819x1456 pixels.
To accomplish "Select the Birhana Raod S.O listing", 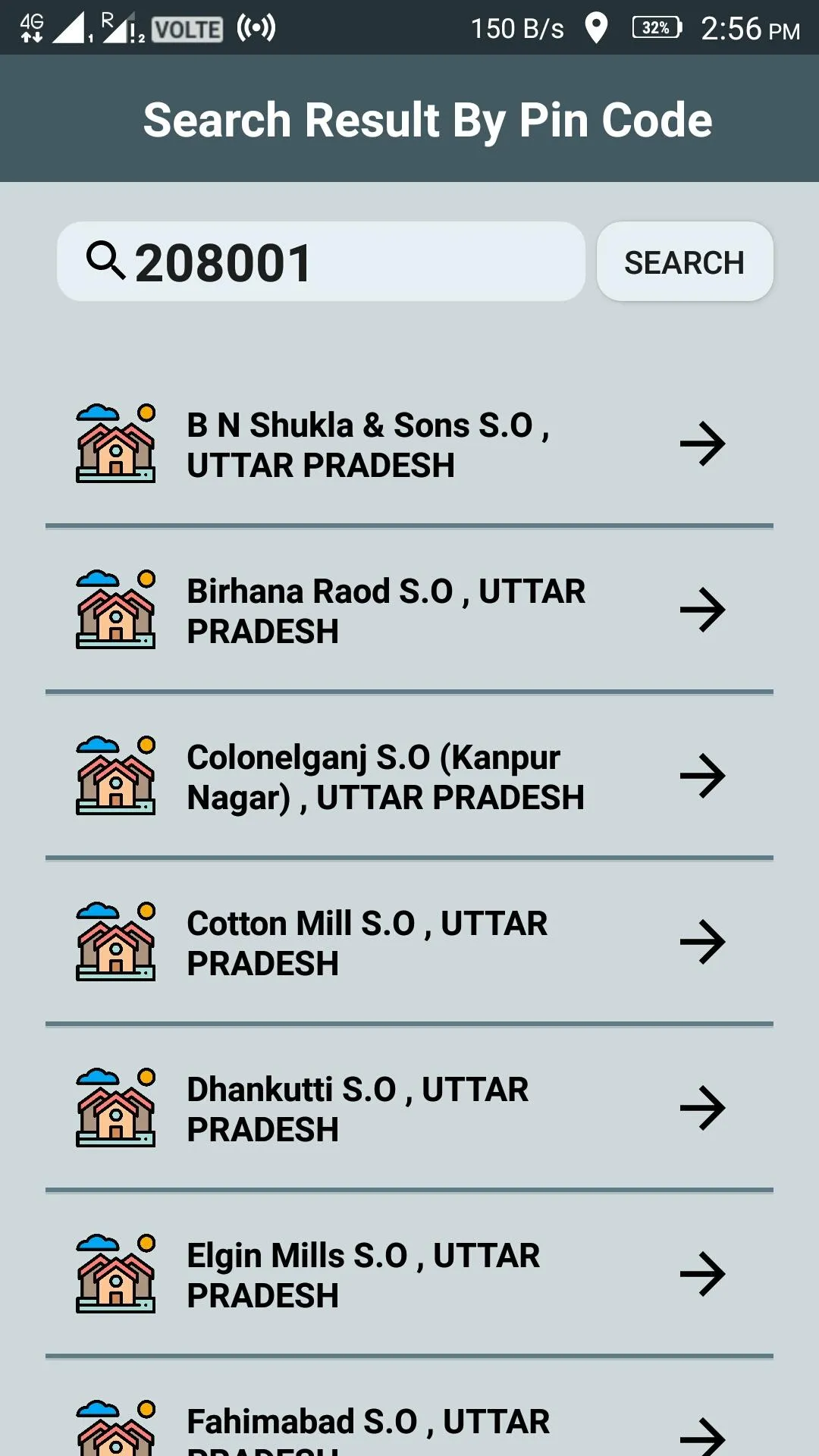I will [409, 609].
